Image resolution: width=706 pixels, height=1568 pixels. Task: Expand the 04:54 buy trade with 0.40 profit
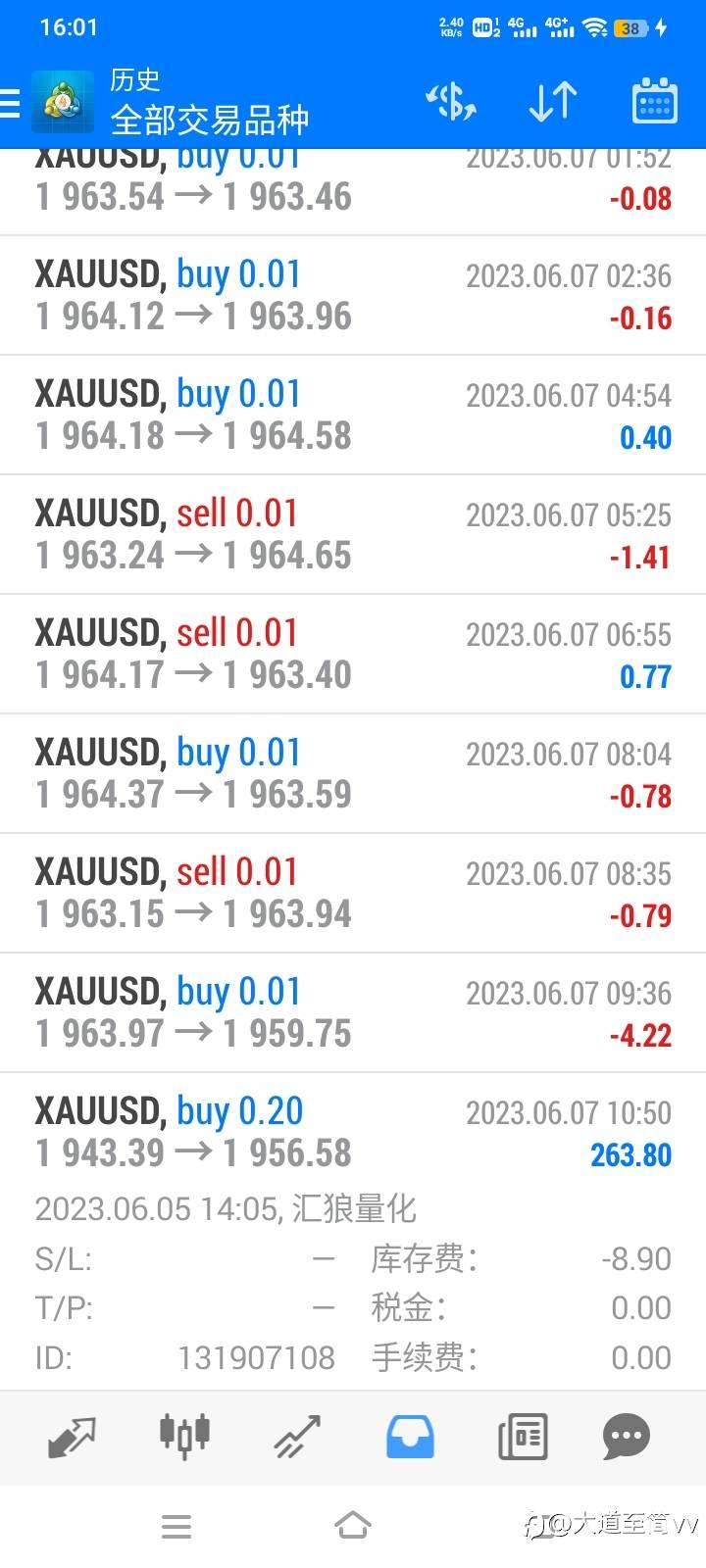353,415
